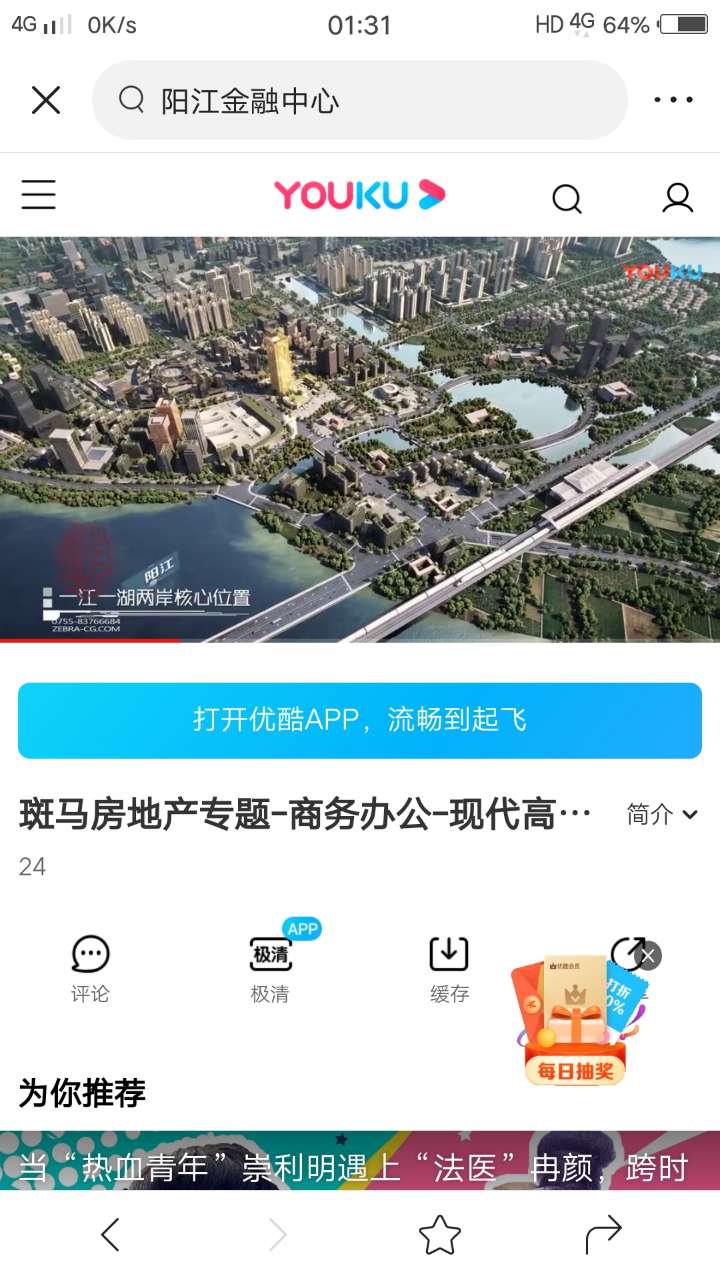
Task: Select 极清 video quality
Action: (270, 968)
